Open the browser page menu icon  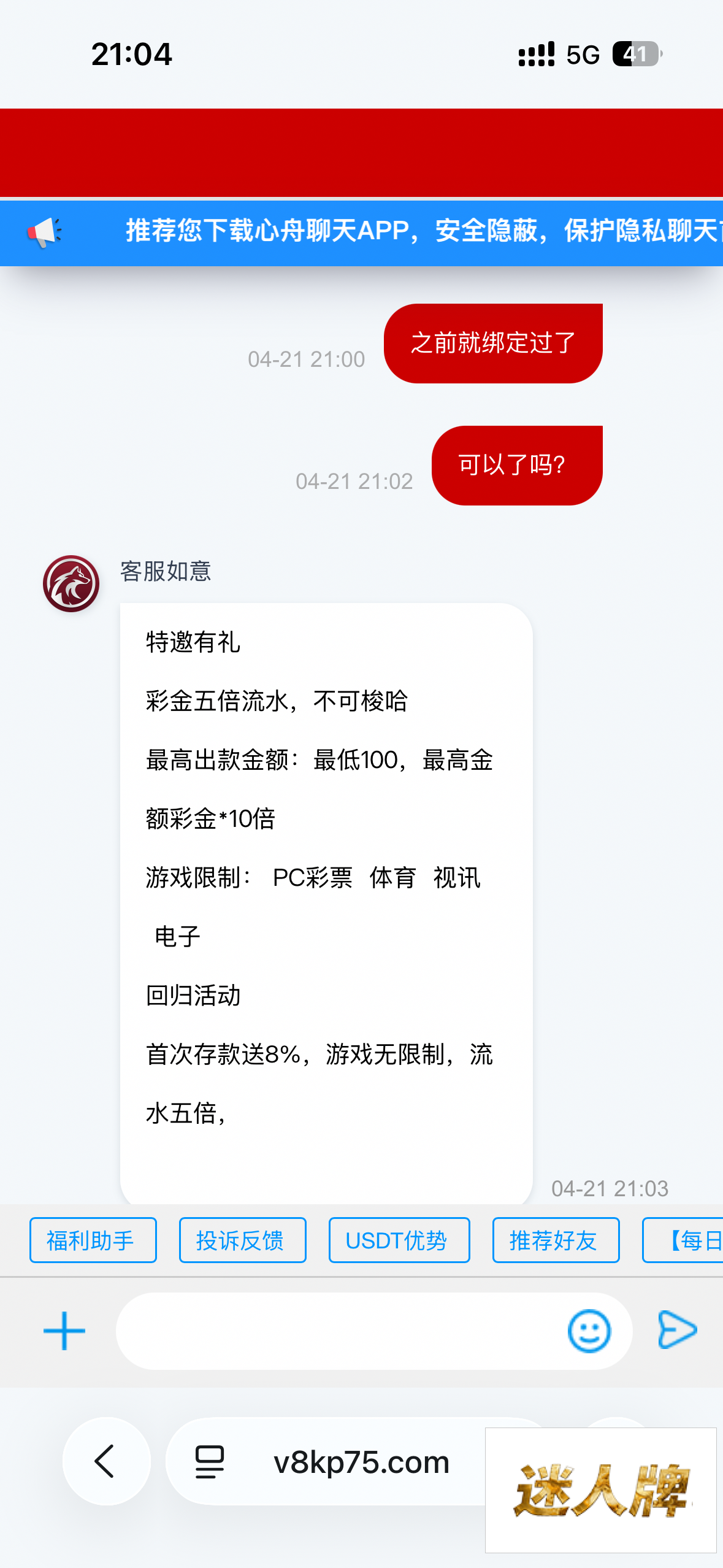click(209, 1462)
